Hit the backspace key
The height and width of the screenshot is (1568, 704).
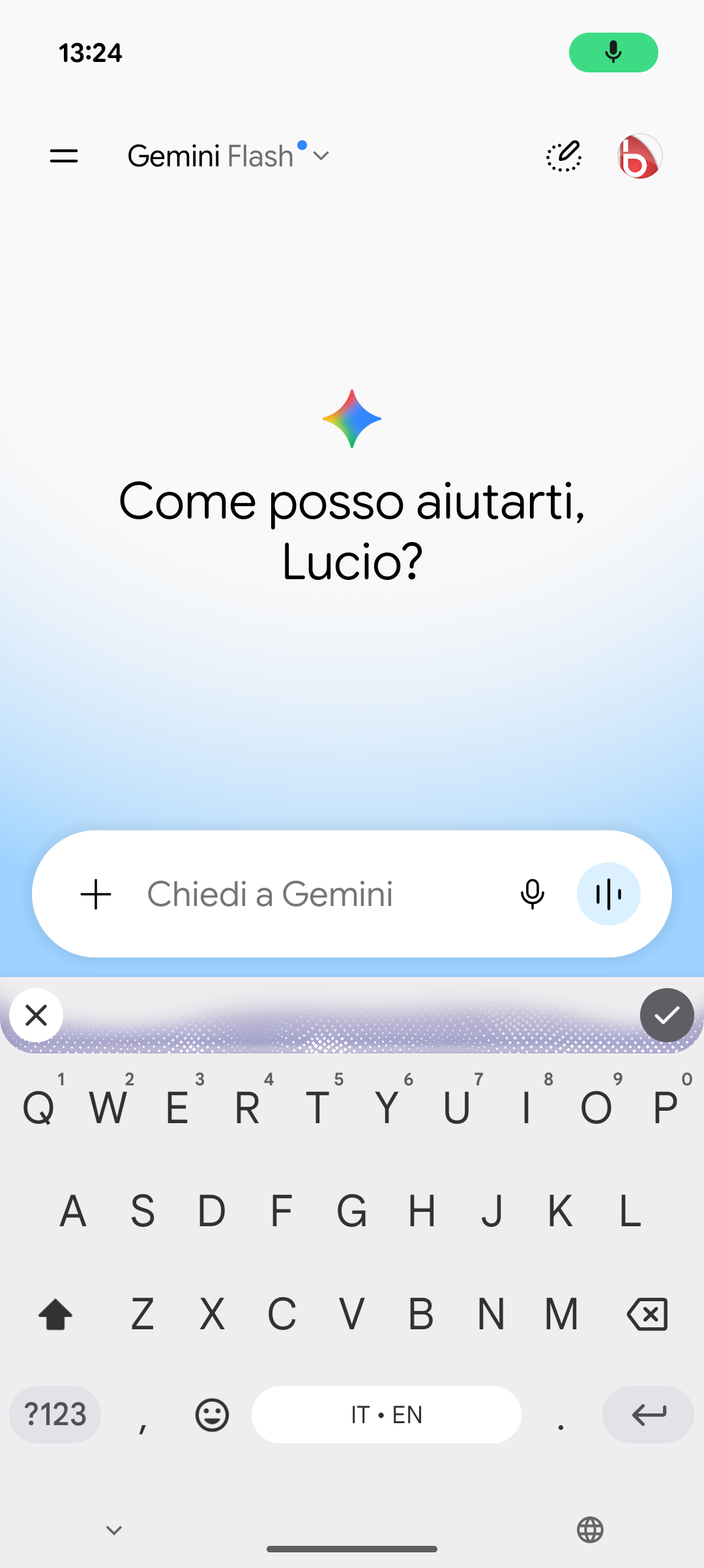click(x=647, y=1314)
